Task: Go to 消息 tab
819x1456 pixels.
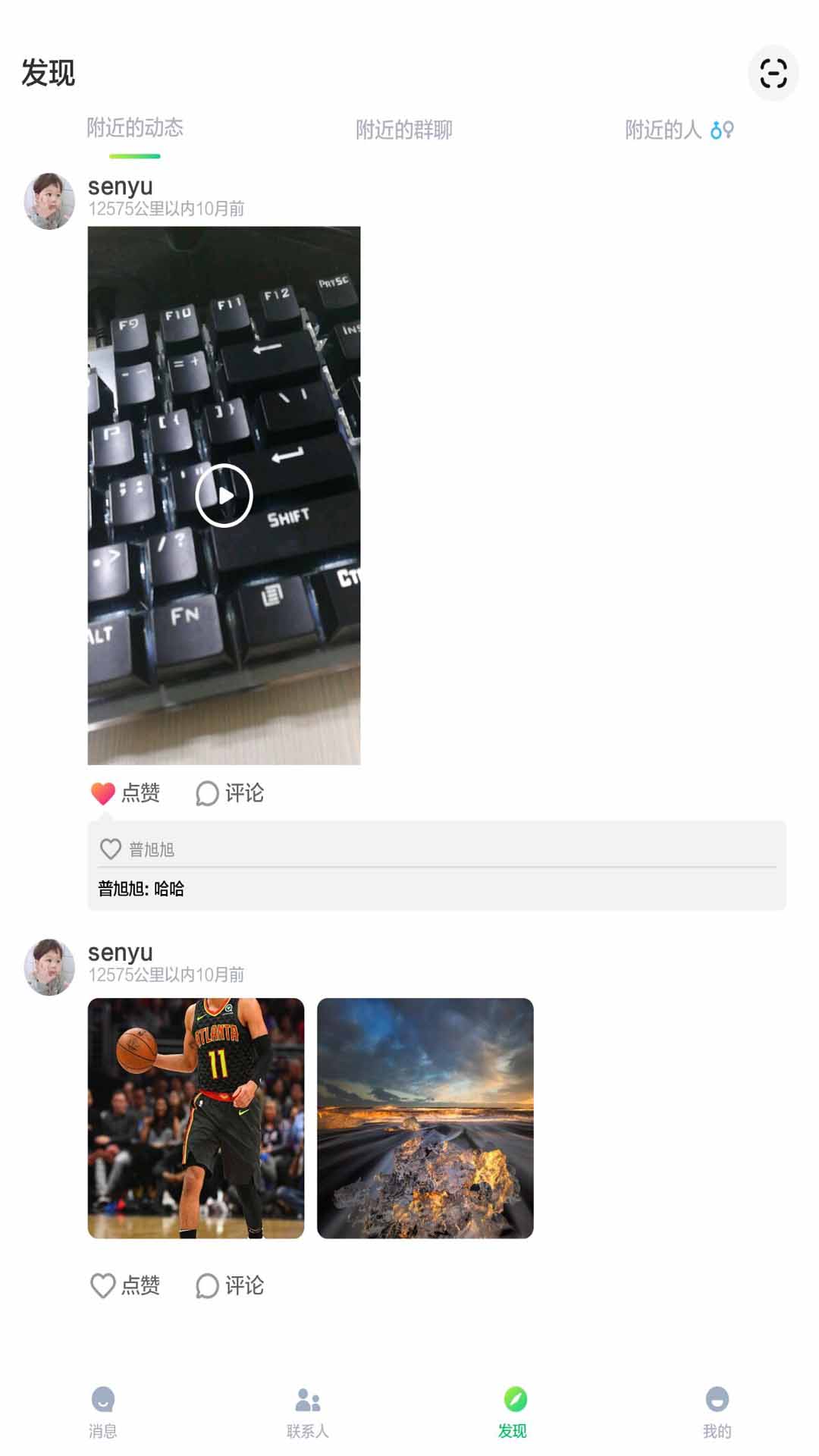Action: coord(102,1412)
